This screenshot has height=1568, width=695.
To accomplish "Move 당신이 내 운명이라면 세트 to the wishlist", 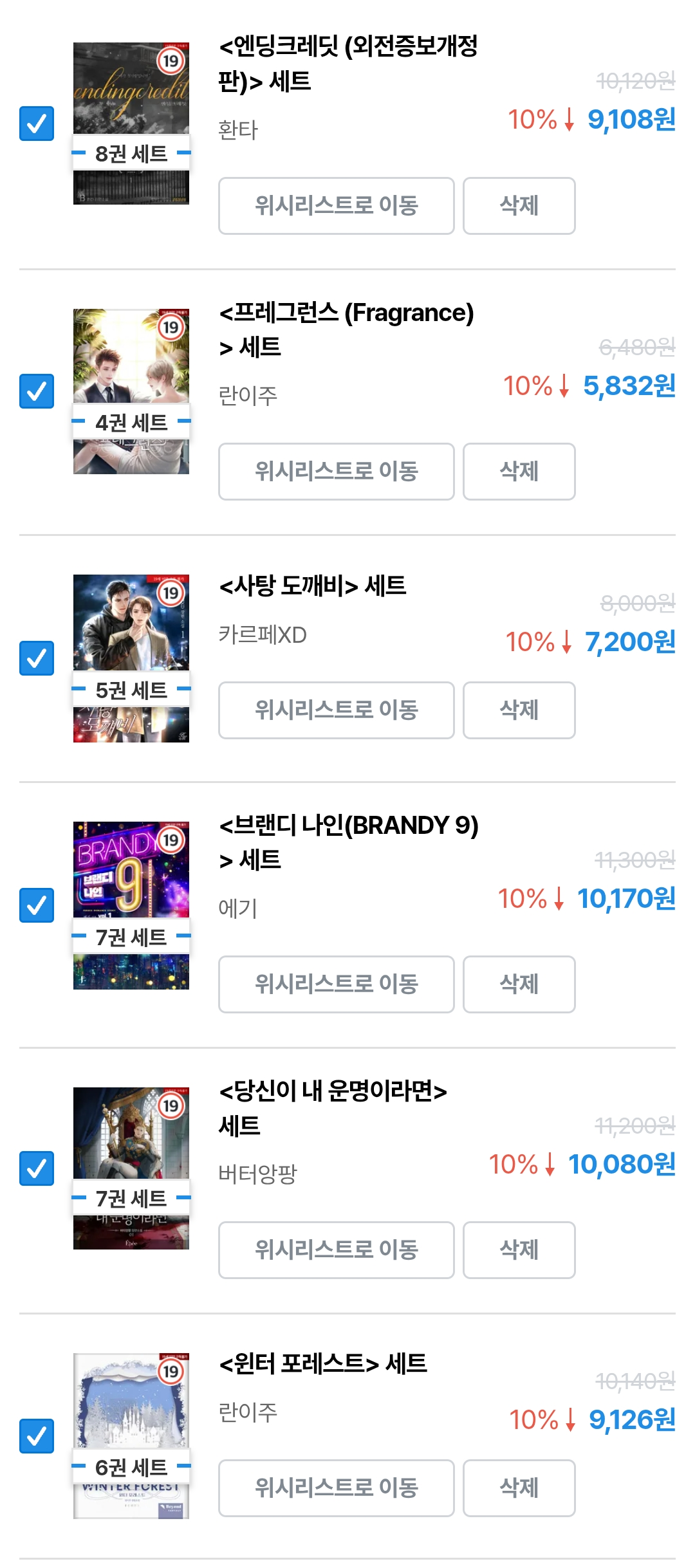I will [x=336, y=1250].
